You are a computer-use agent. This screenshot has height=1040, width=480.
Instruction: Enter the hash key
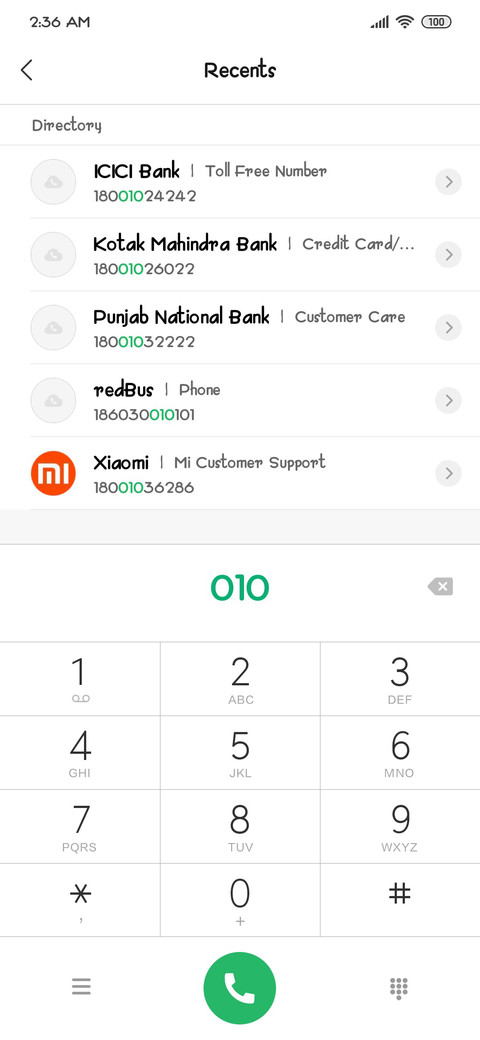[x=400, y=900]
